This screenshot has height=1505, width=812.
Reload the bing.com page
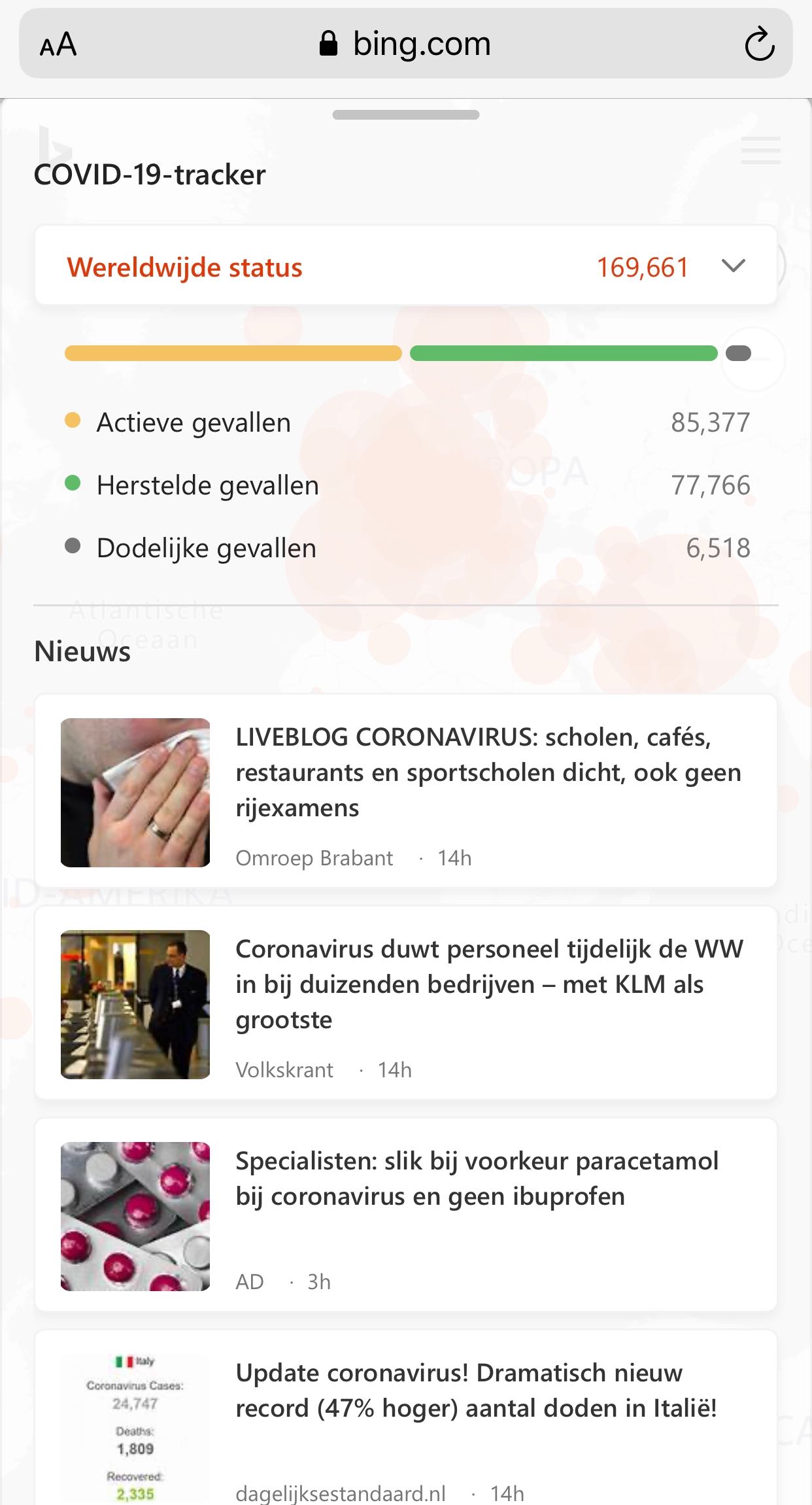coord(759,44)
